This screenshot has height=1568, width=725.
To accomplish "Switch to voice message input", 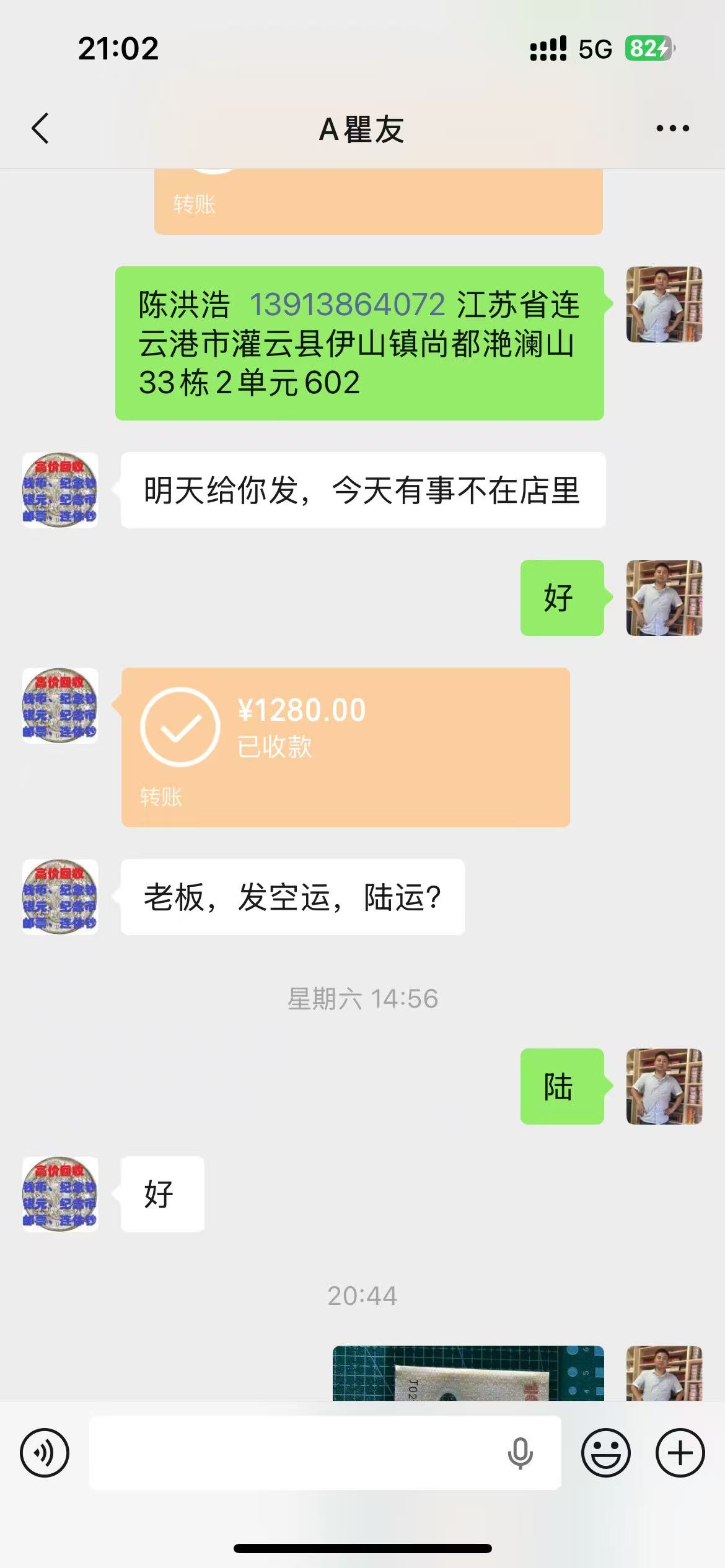I will (x=45, y=1453).
